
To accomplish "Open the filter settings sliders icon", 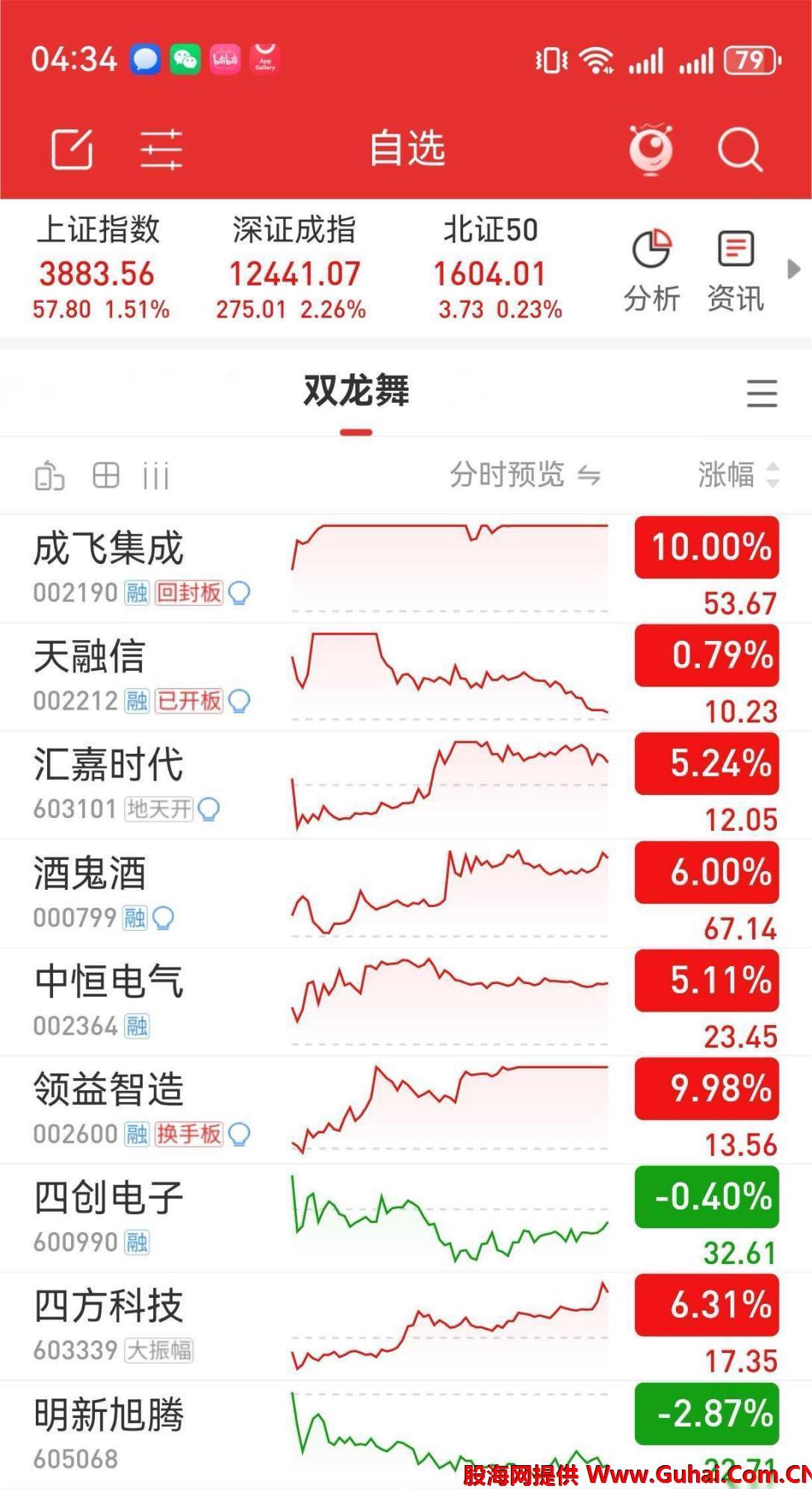I will coord(161,149).
